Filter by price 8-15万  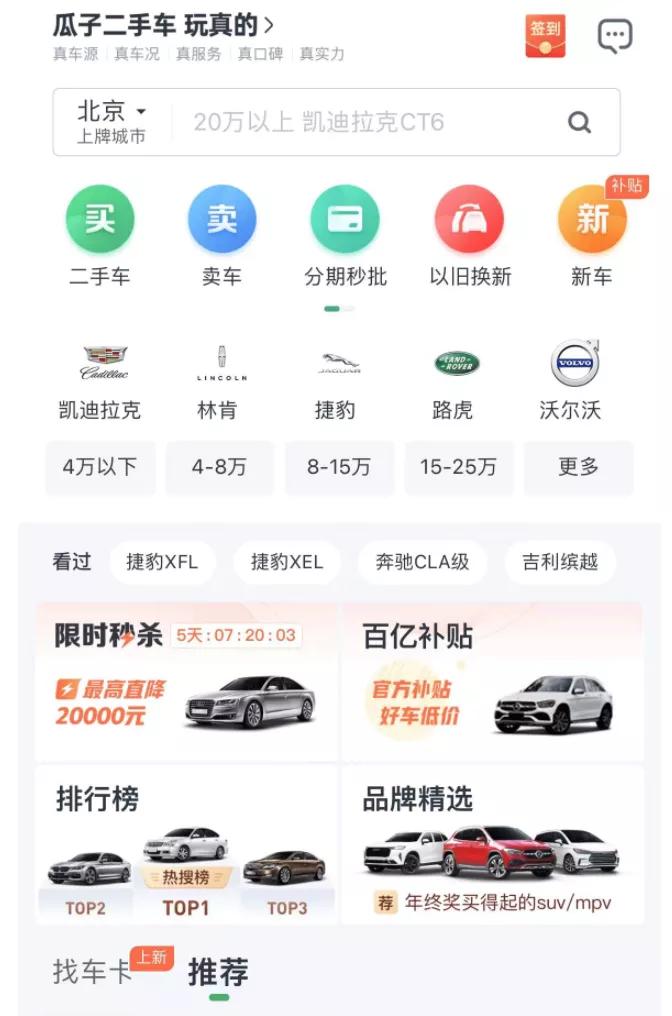click(339, 467)
